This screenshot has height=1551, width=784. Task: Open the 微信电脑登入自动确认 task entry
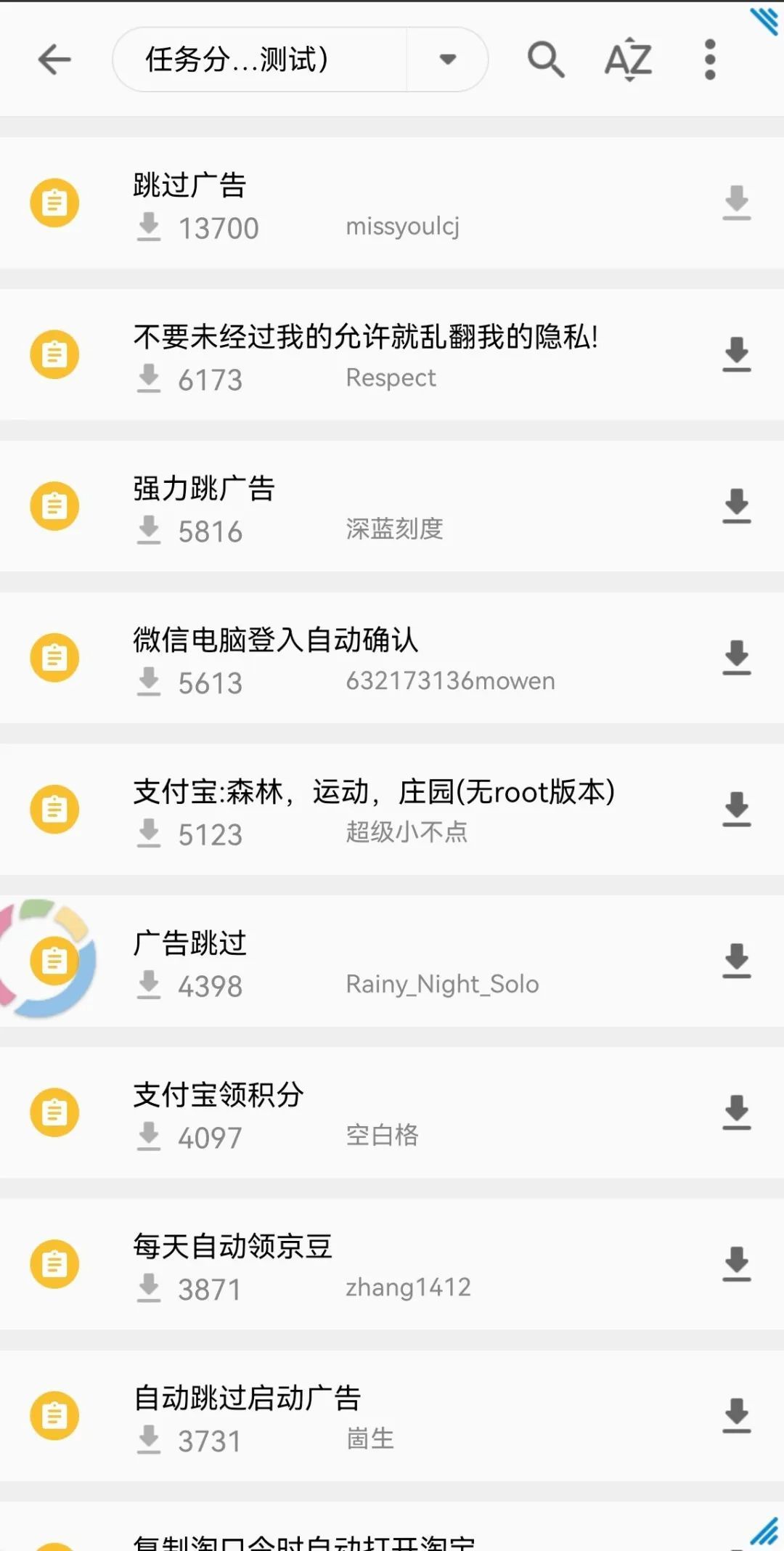363,658
